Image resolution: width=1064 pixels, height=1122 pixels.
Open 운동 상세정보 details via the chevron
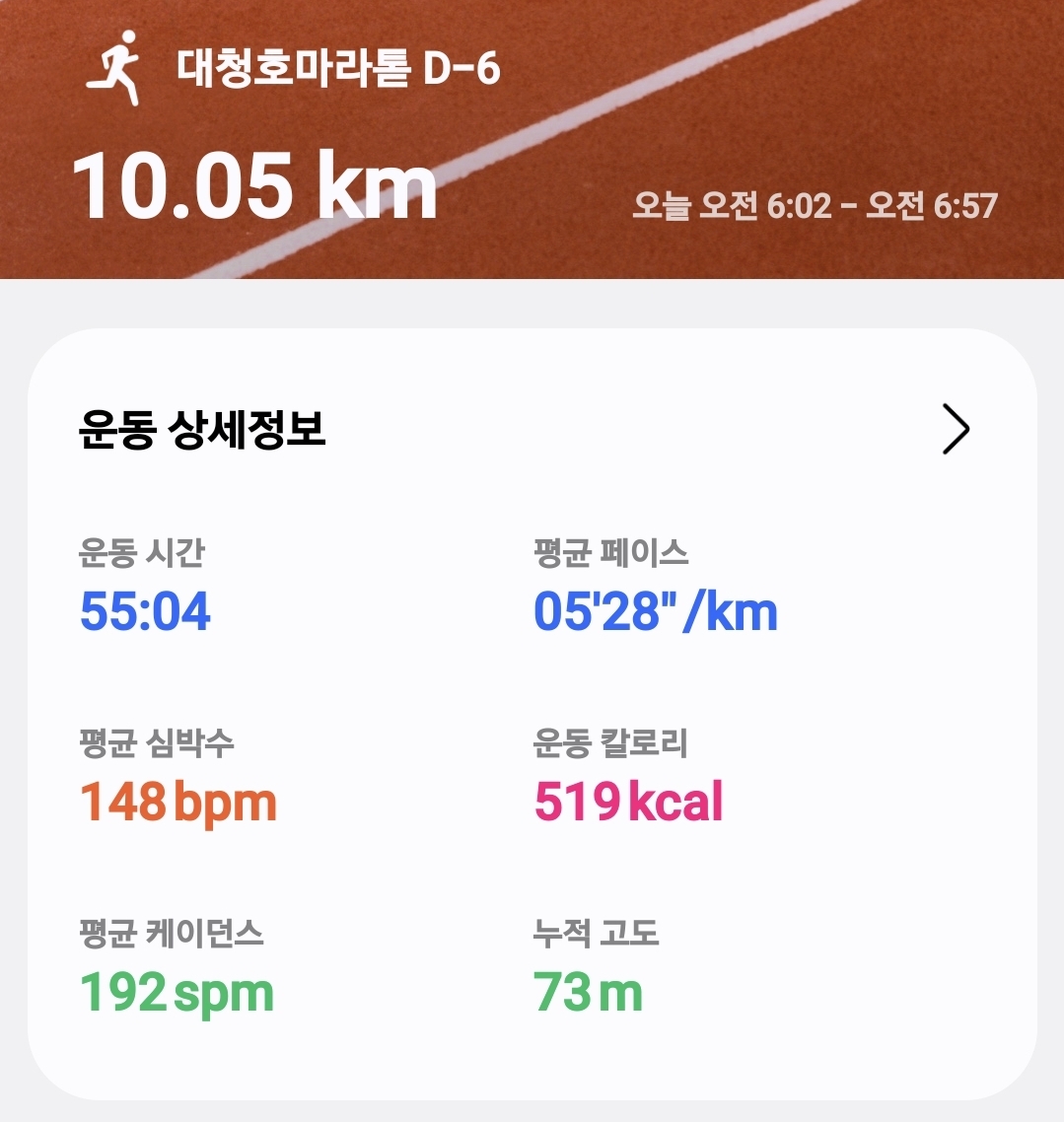pos(956,430)
